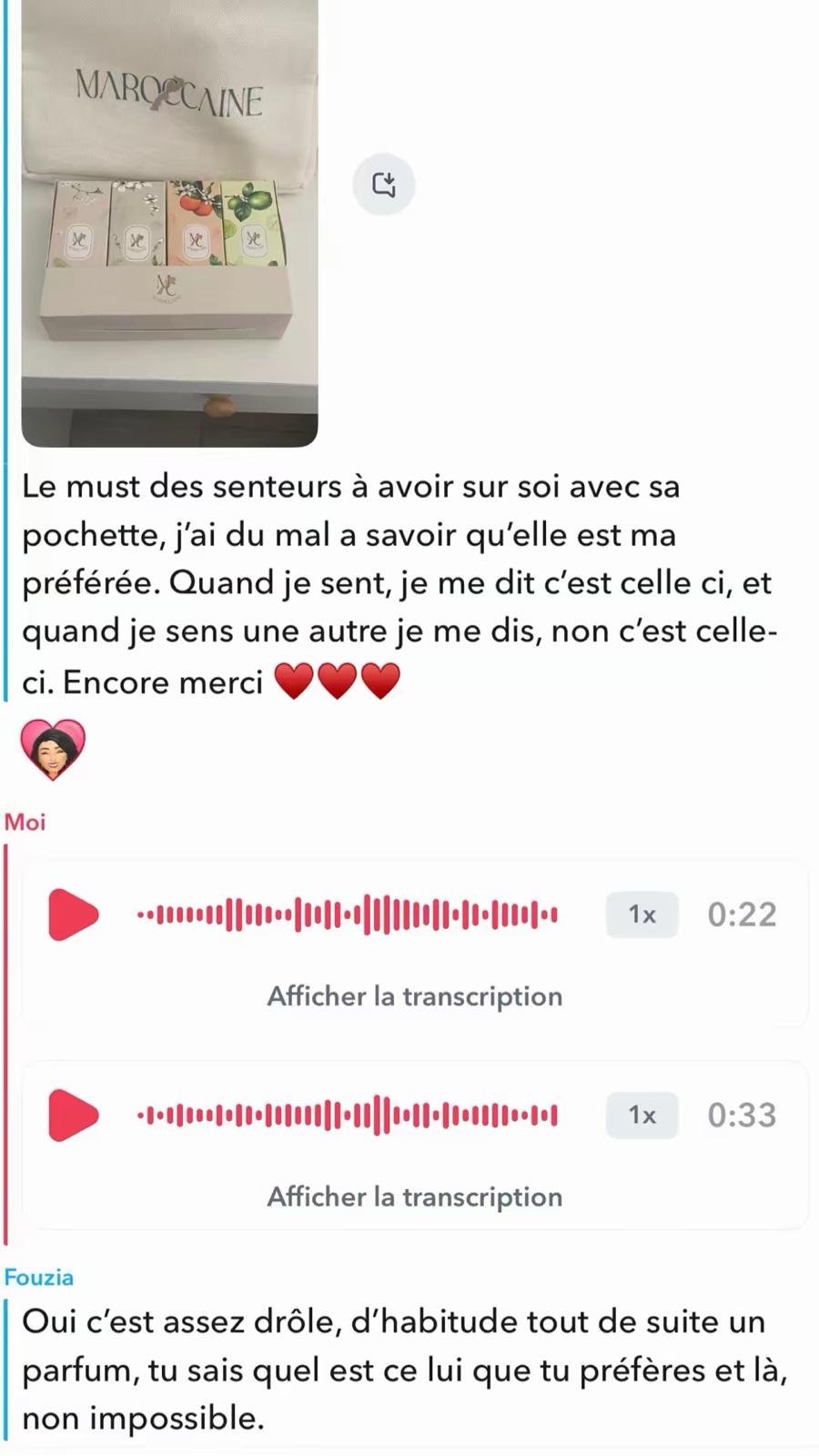Screen dimensions: 819x1456
Task: Play the 0:33 voice message
Action: coord(73,1115)
